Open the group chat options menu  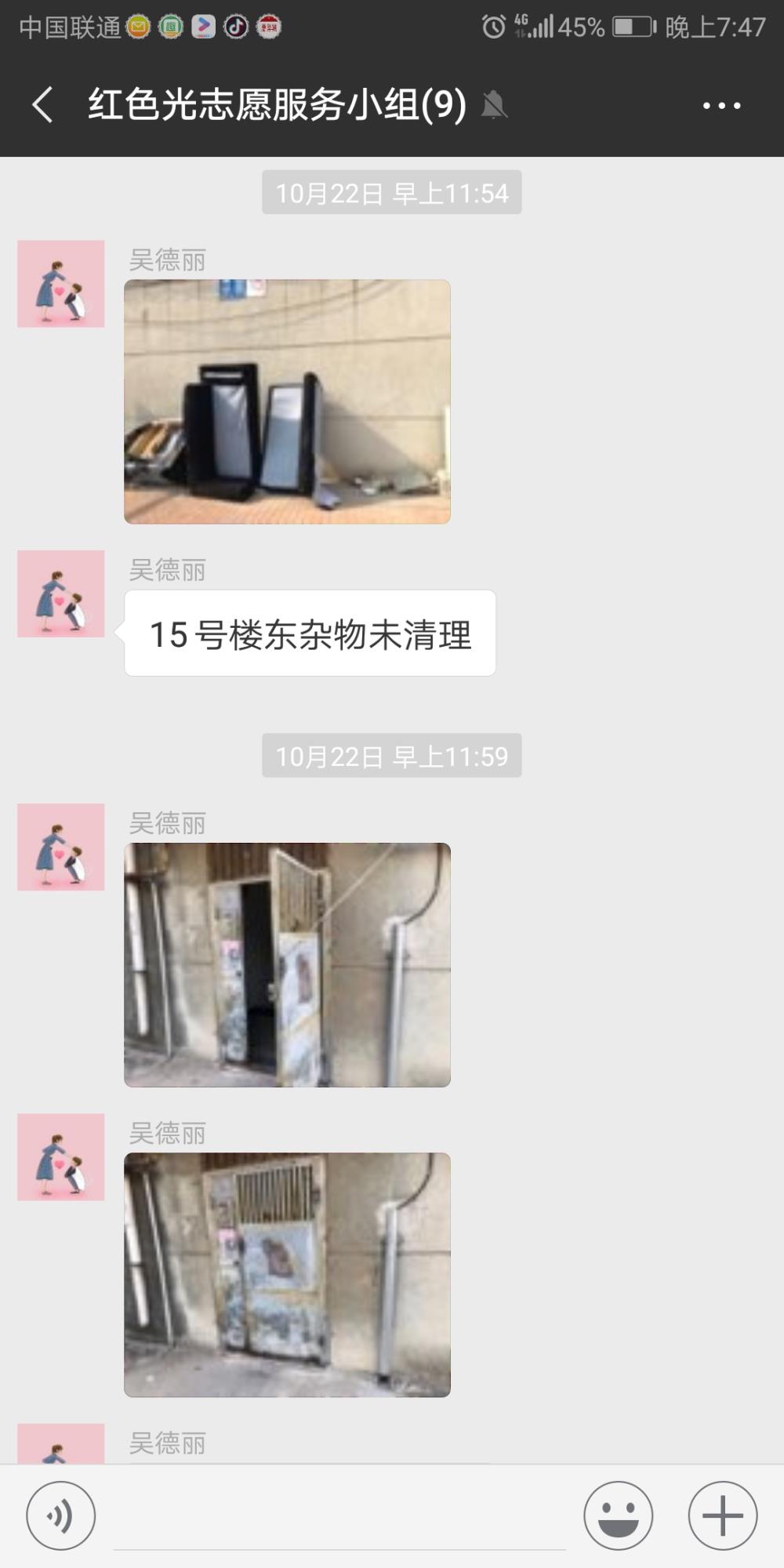pos(721,105)
